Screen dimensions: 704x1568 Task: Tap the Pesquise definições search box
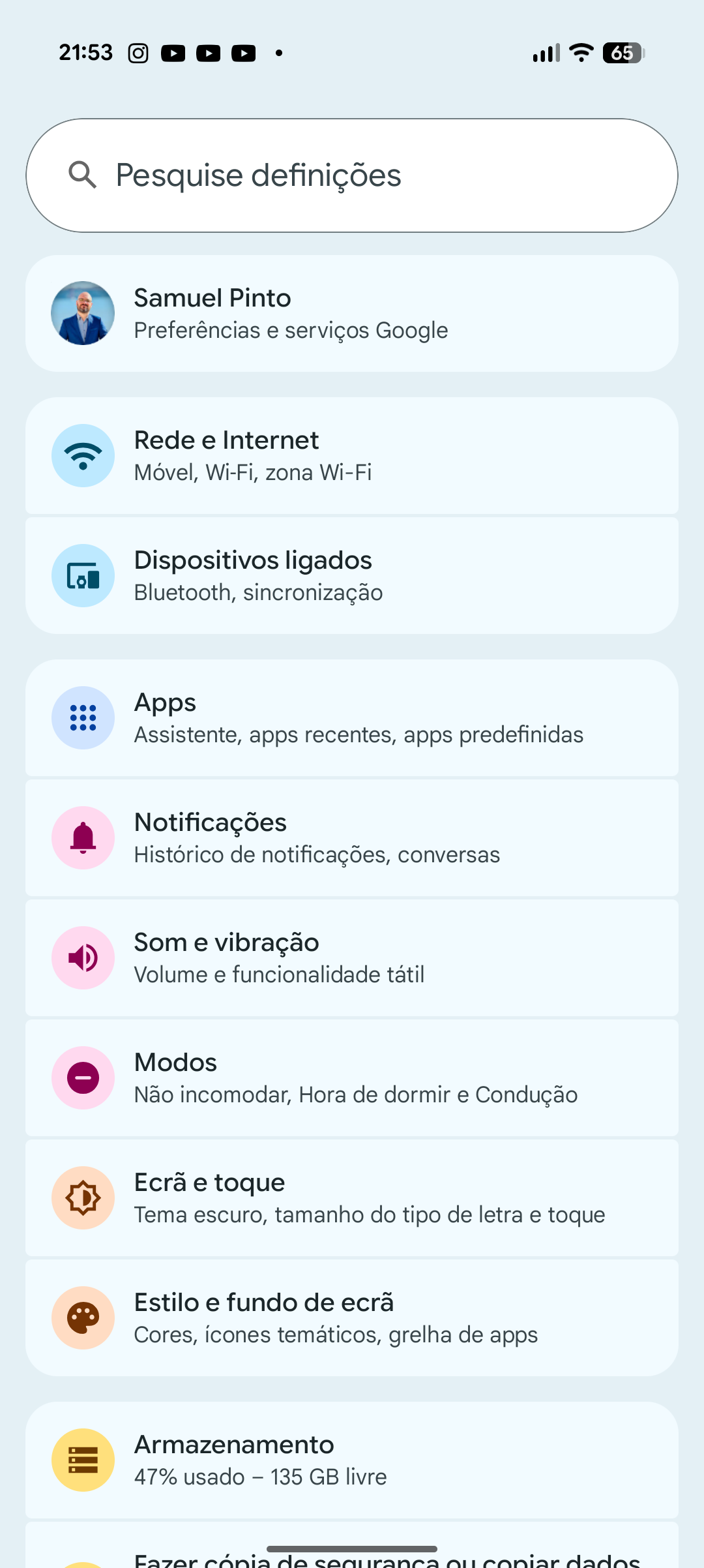(352, 175)
